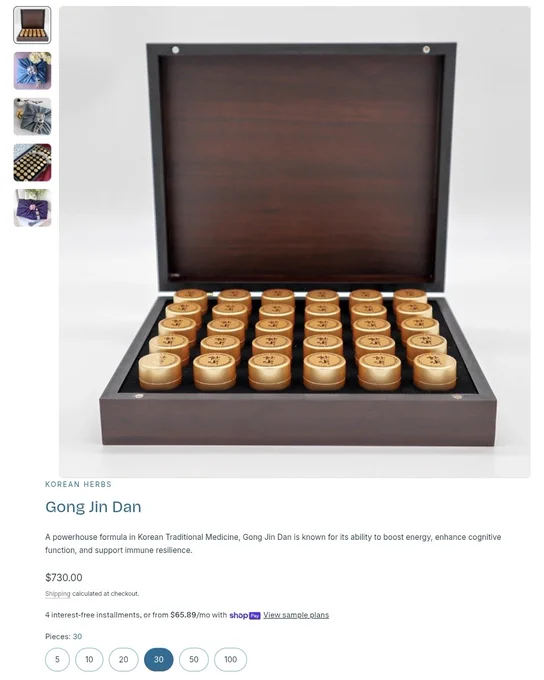The image size is (544, 680).
Task: Choose the 50 pieces option
Action: click(194, 659)
